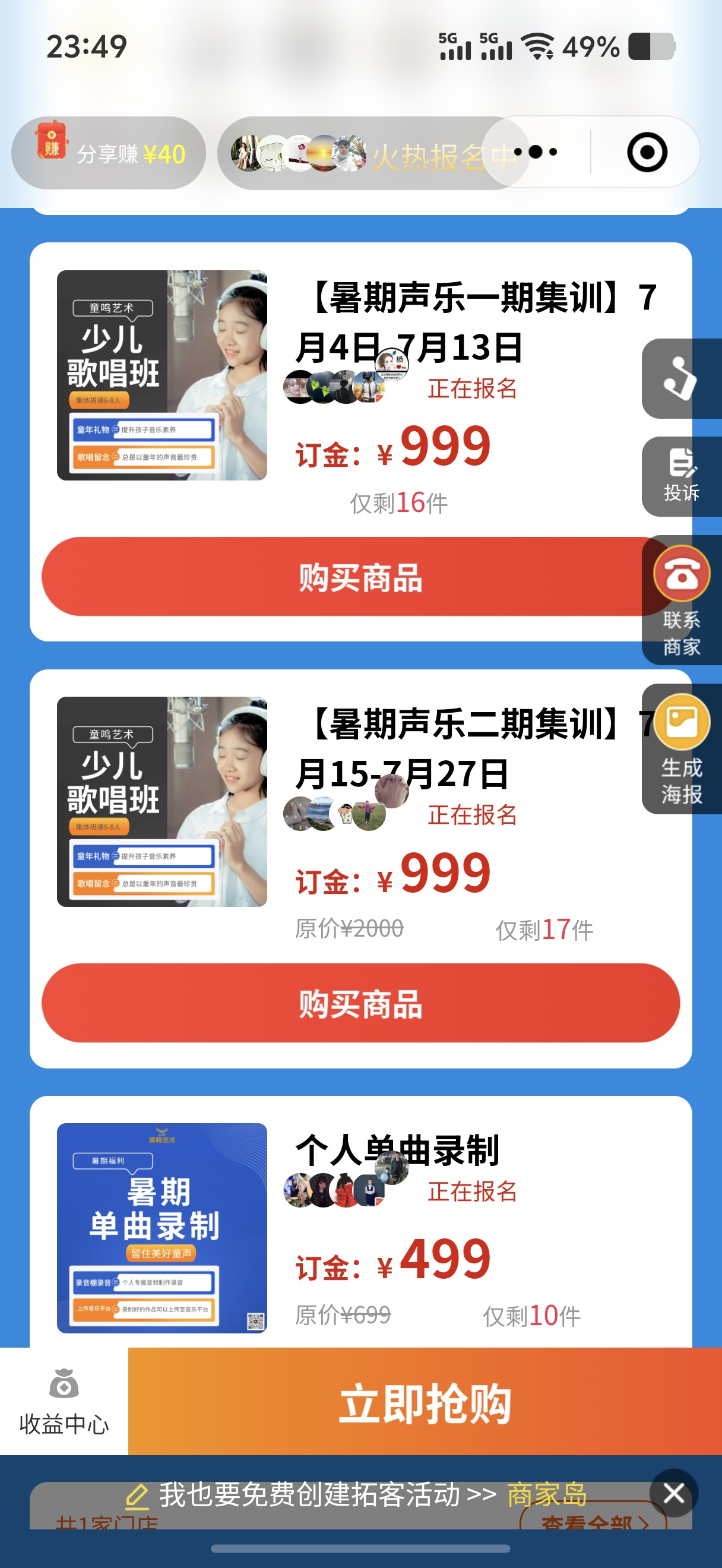This screenshot has height=1568, width=722.
Task: Tap 联系商家 to contact the merchant
Action: coord(681,600)
